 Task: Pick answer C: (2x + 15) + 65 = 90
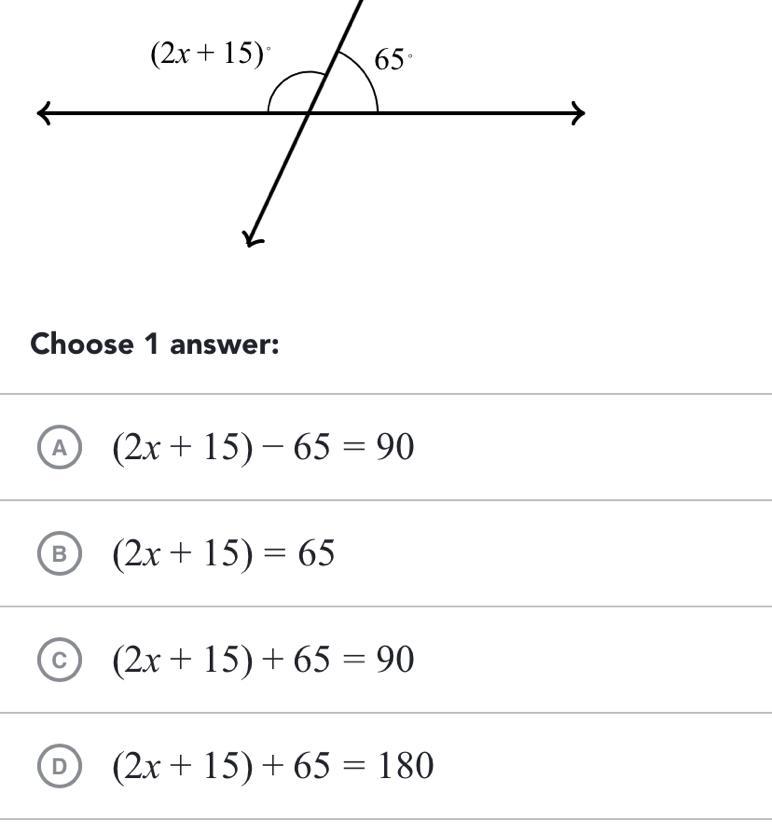60,660
